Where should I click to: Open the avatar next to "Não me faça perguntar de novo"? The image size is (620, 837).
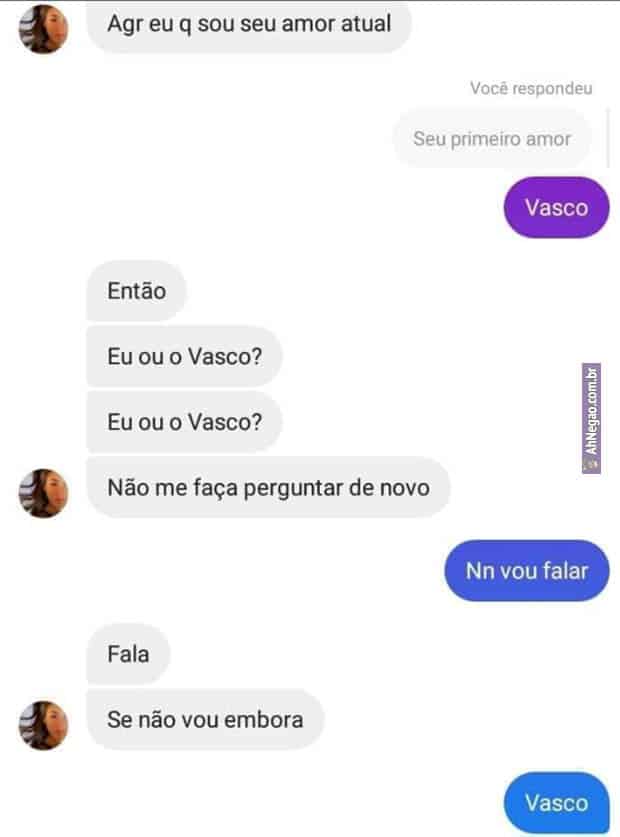tap(43, 492)
